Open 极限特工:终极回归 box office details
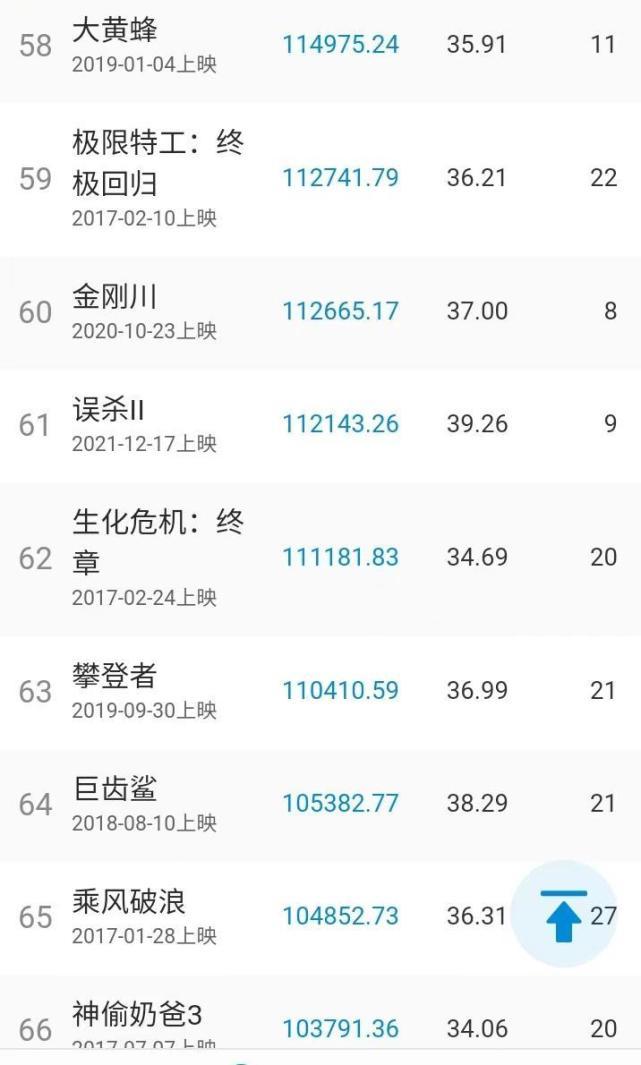This screenshot has height=1065, width=641. point(158,164)
